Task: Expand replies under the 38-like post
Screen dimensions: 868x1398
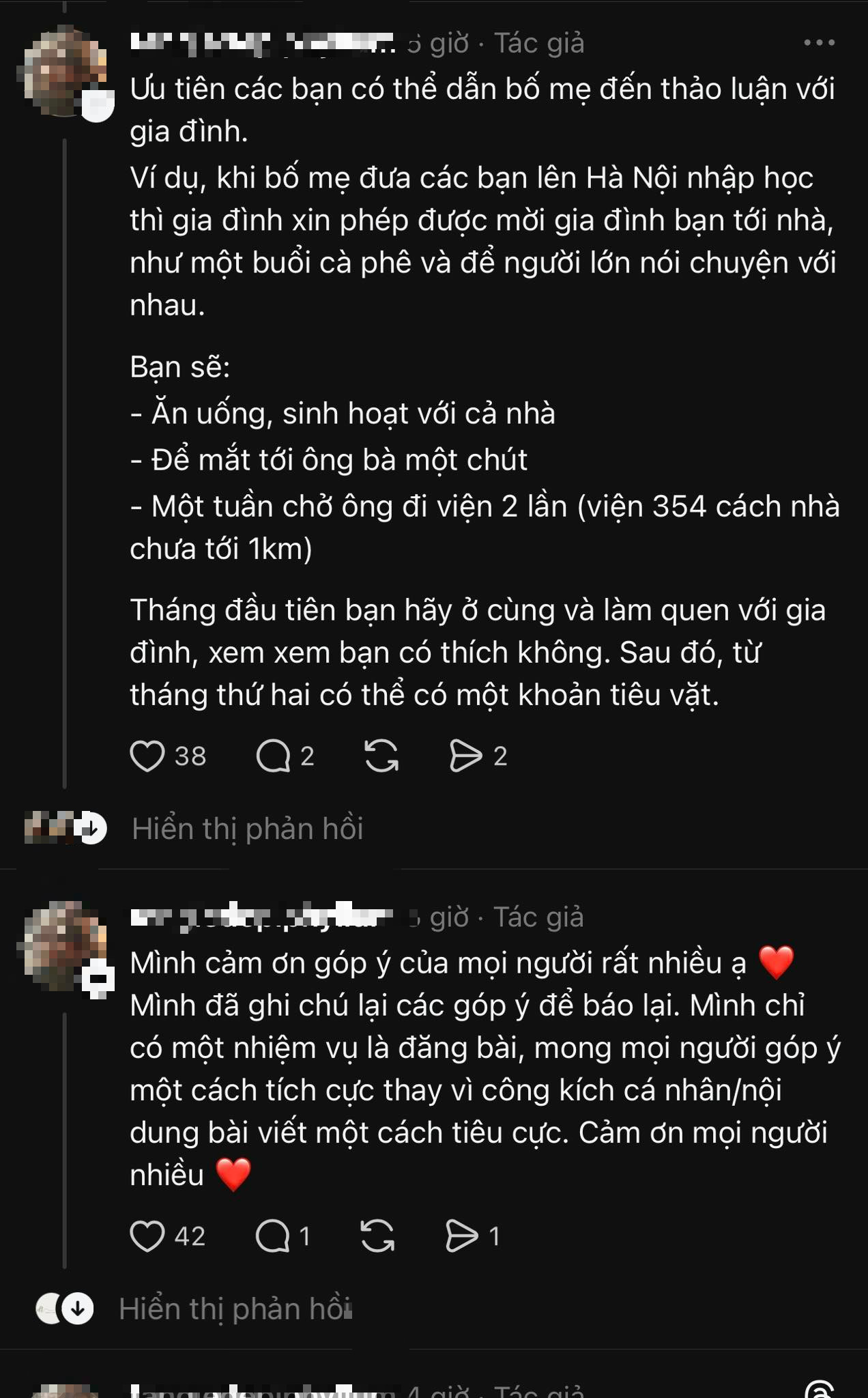Action: [x=247, y=829]
